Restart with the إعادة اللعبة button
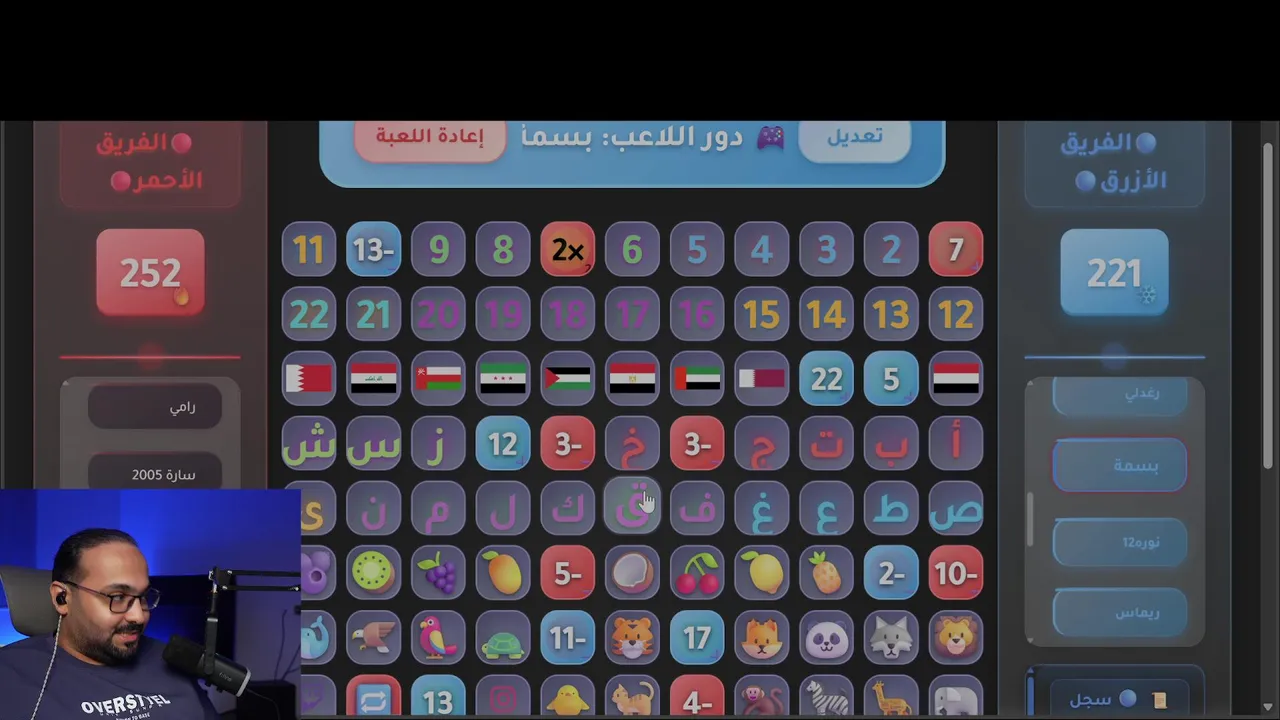1280x720 pixels. tap(430, 137)
